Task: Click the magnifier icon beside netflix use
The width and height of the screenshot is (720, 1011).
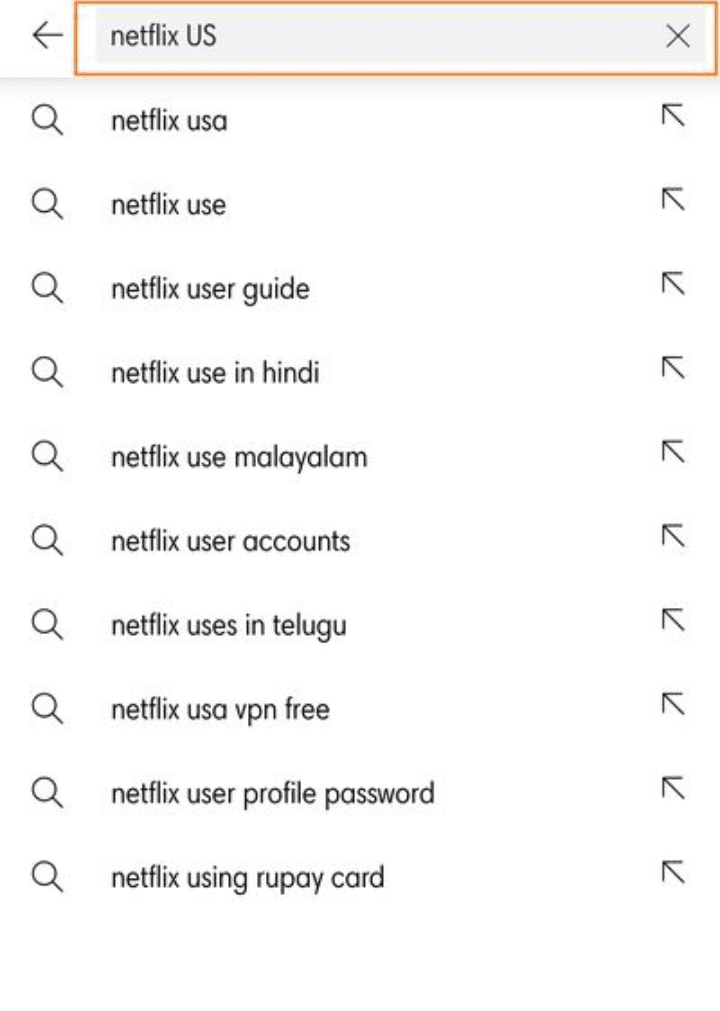Action: click(x=47, y=204)
